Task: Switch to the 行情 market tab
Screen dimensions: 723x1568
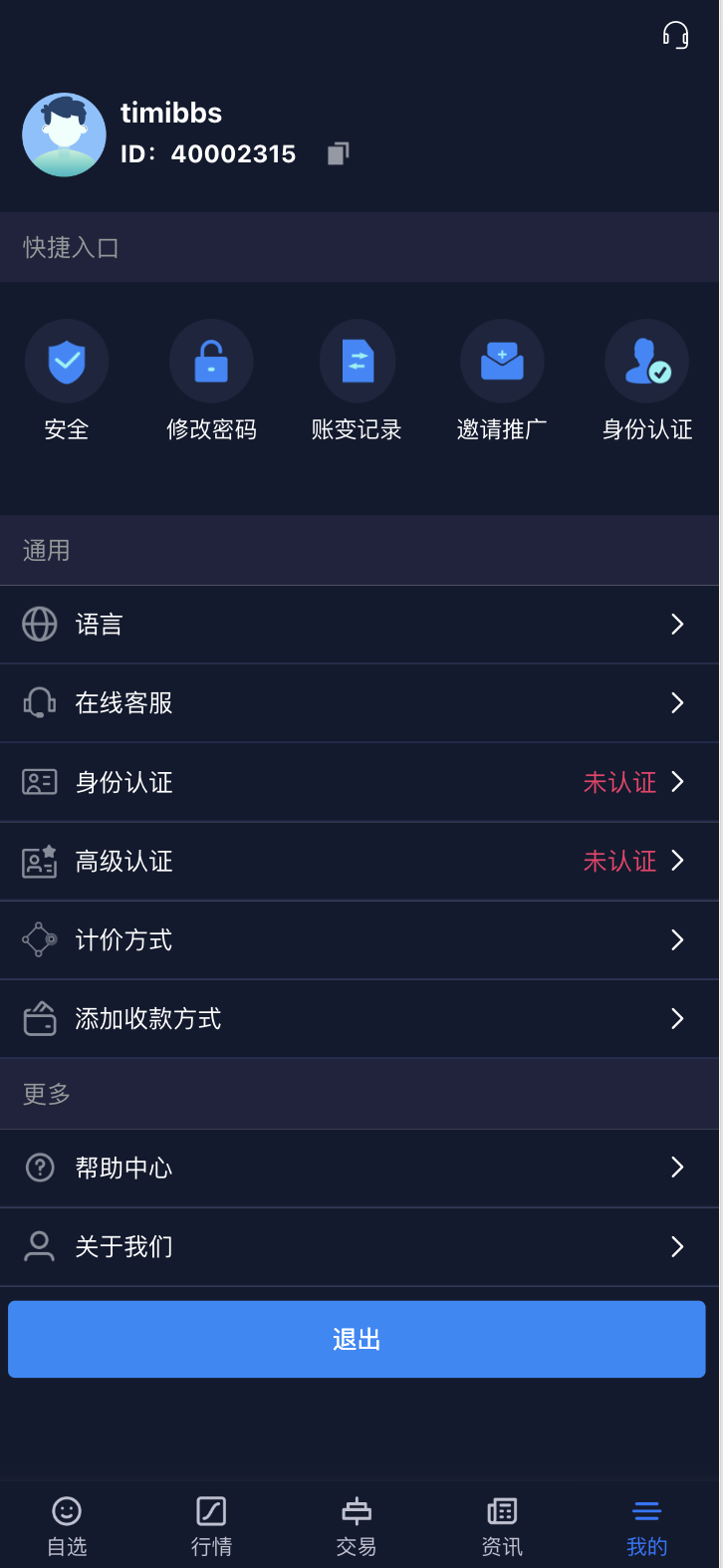Action: click(x=210, y=1524)
